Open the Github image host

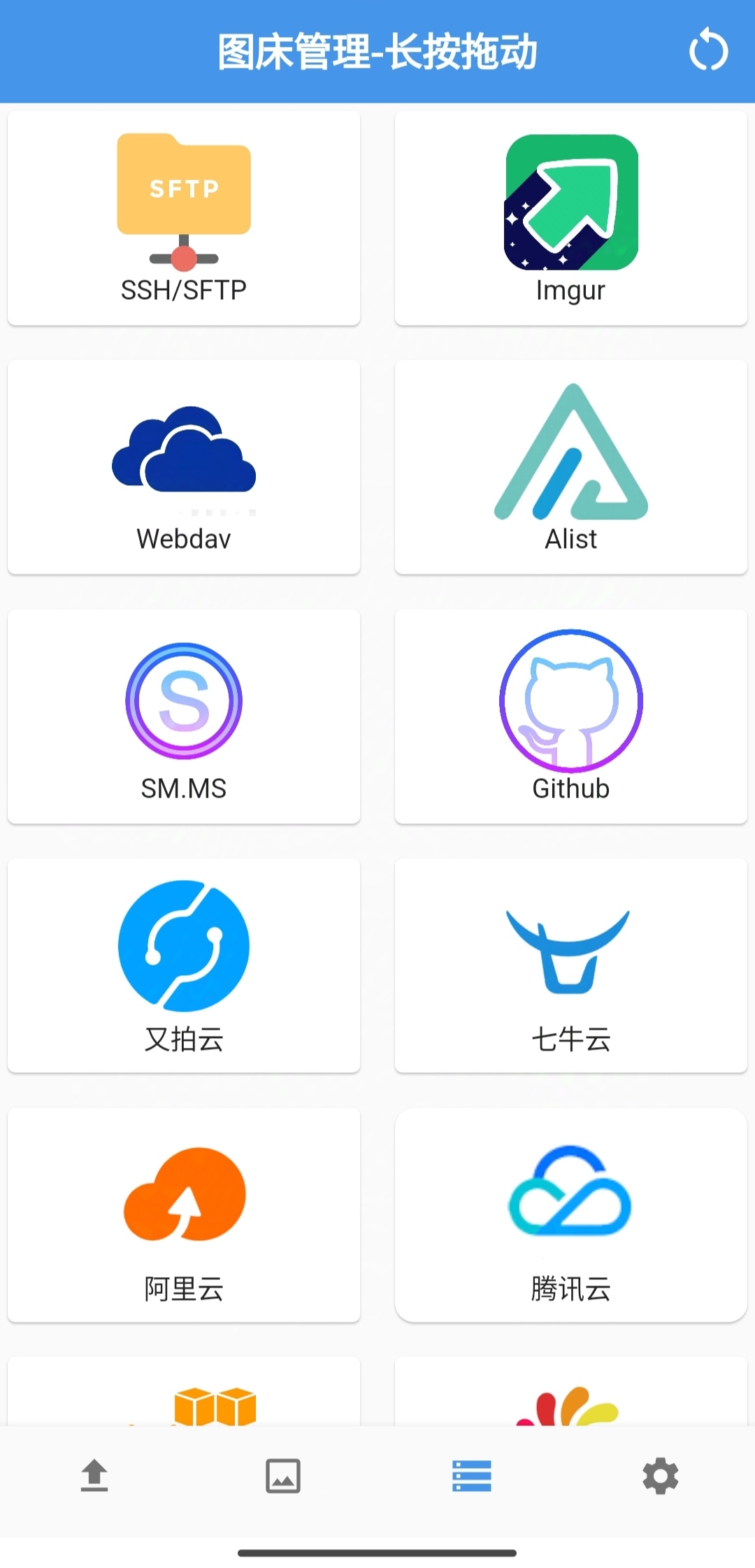[571, 717]
